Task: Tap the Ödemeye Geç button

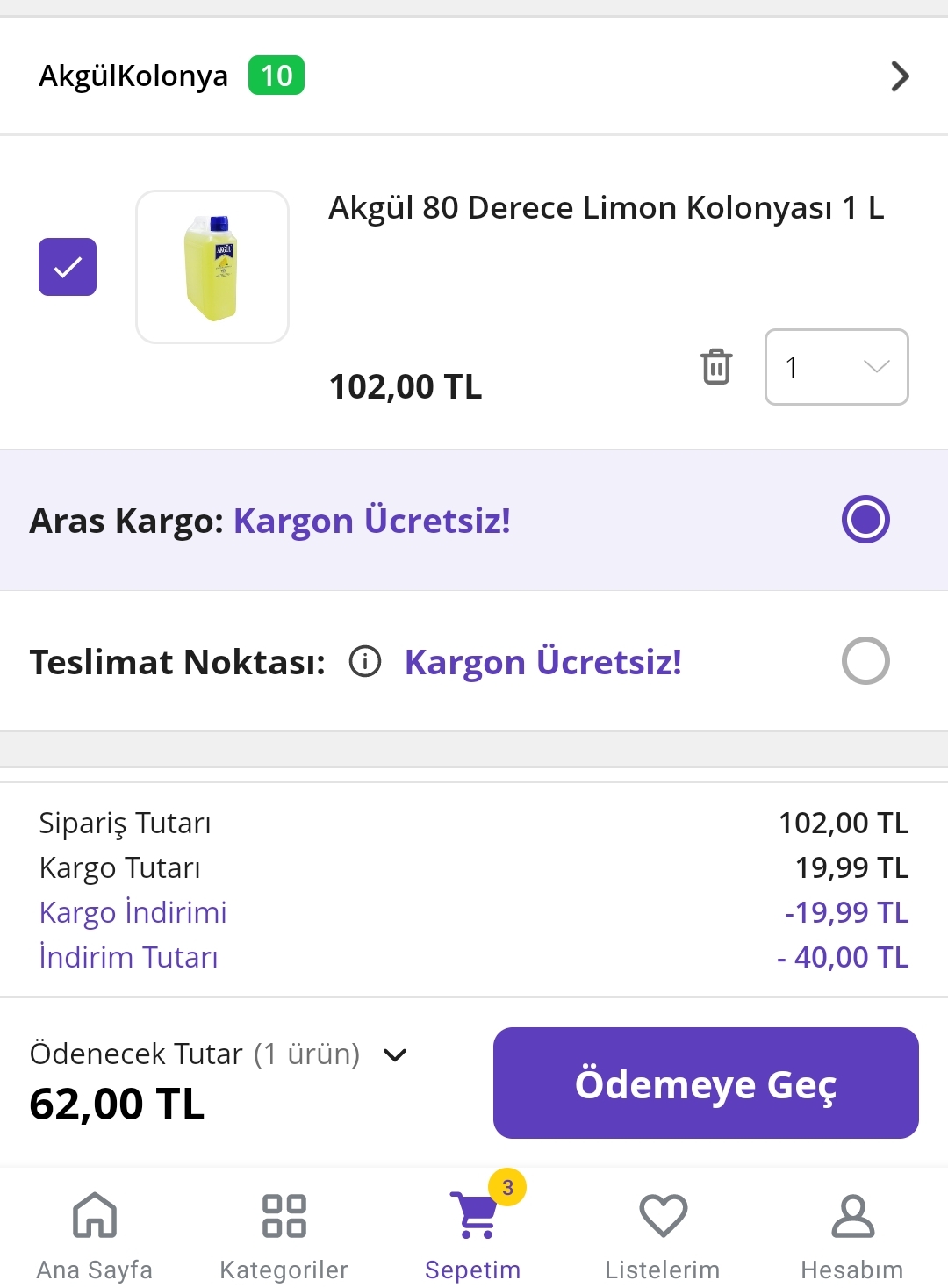Action: click(706, 1083)
